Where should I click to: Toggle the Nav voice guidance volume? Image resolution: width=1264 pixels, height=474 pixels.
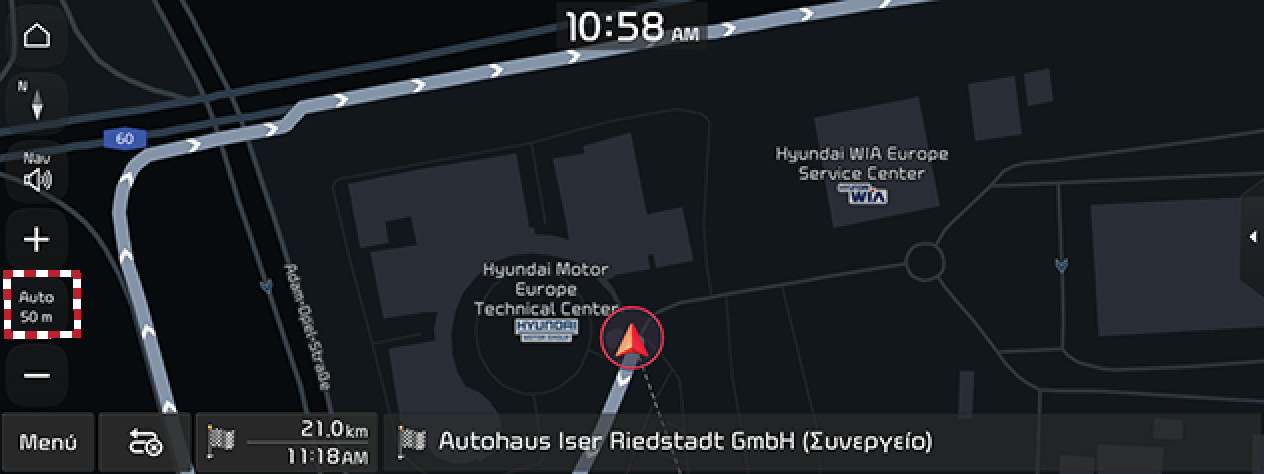tap(37, 172)
